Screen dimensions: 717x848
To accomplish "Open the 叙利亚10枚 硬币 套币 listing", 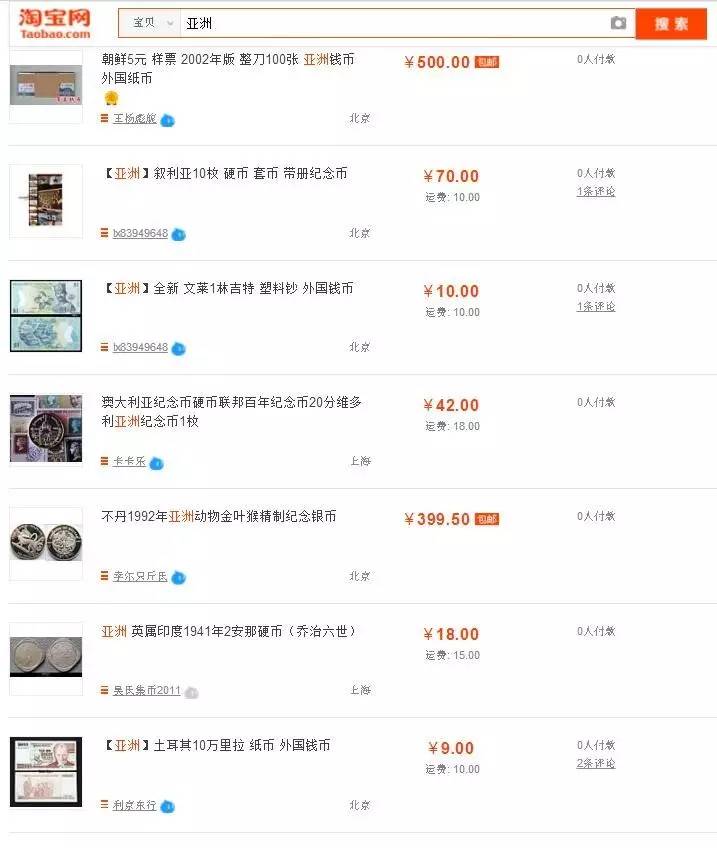I will click(x=226, y=174).
